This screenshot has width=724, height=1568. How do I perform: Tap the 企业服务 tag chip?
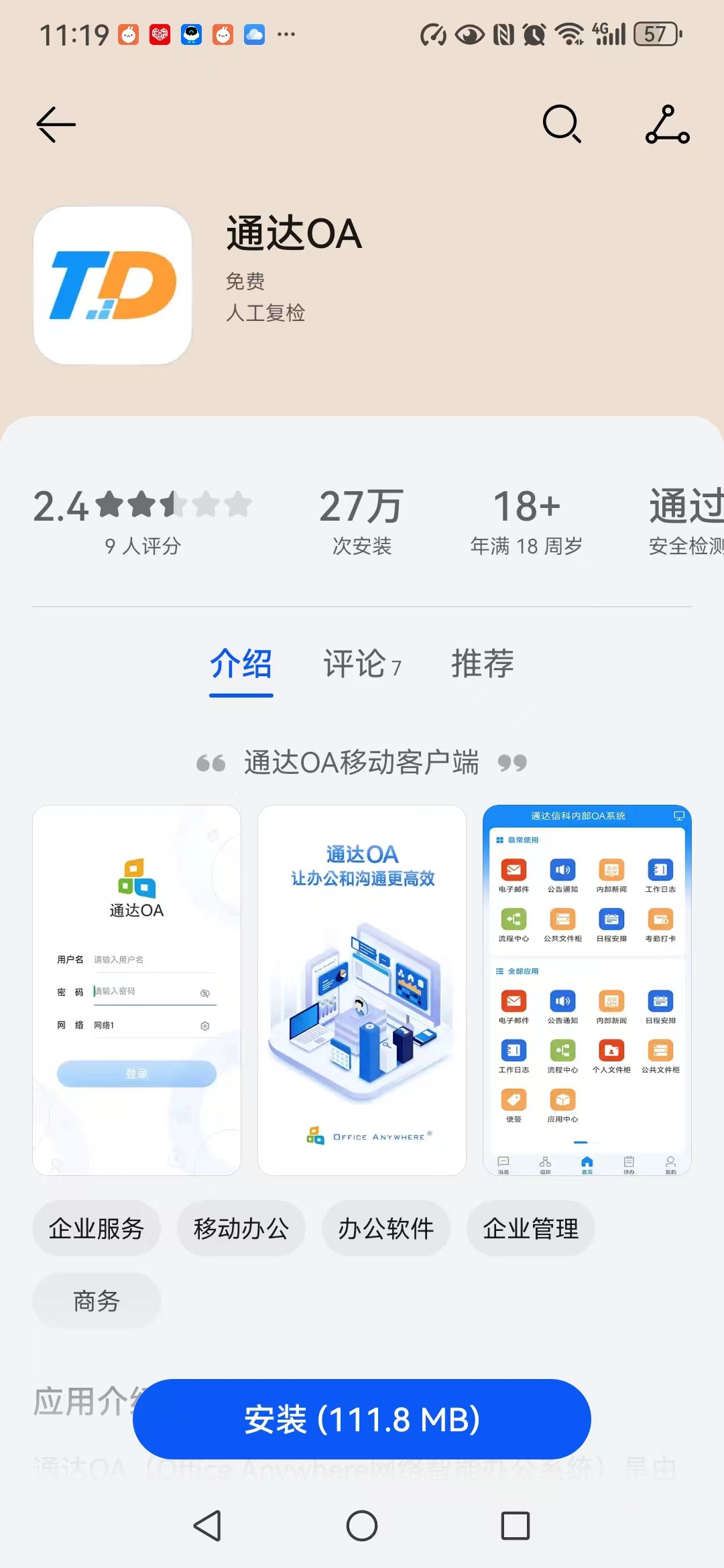(x=97, y=1228)
